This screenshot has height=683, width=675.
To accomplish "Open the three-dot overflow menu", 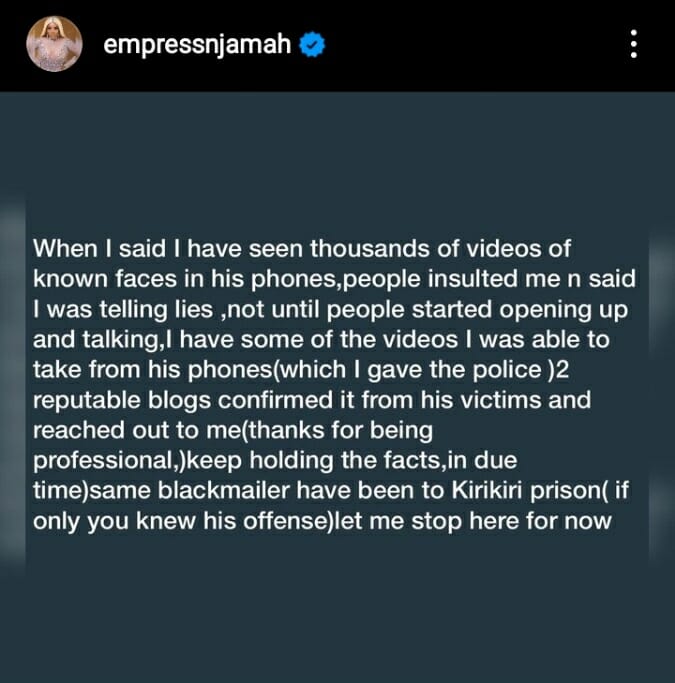I will point(632,46).
